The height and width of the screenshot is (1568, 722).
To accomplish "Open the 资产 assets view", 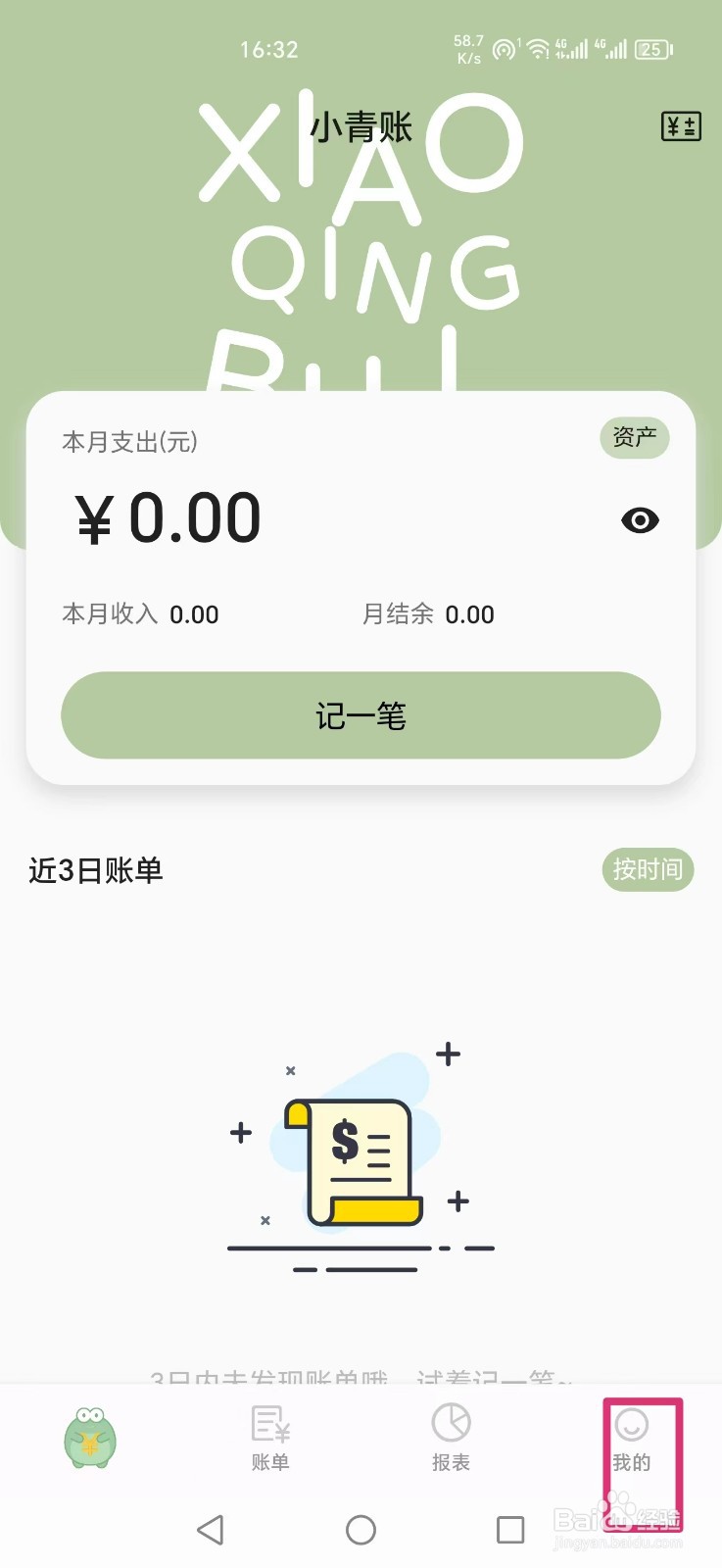I will 634,438.
